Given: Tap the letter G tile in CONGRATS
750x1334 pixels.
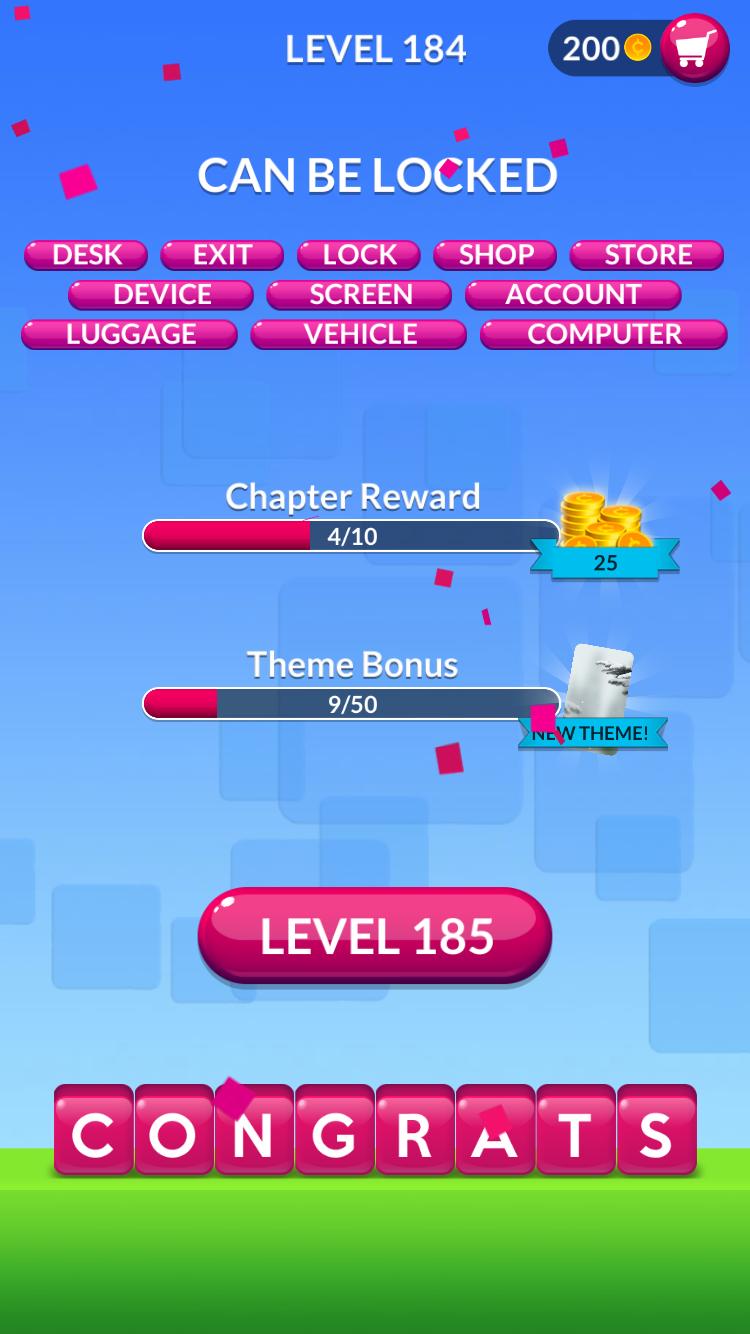Looking at the screenshot, I should click(334, 1130).
